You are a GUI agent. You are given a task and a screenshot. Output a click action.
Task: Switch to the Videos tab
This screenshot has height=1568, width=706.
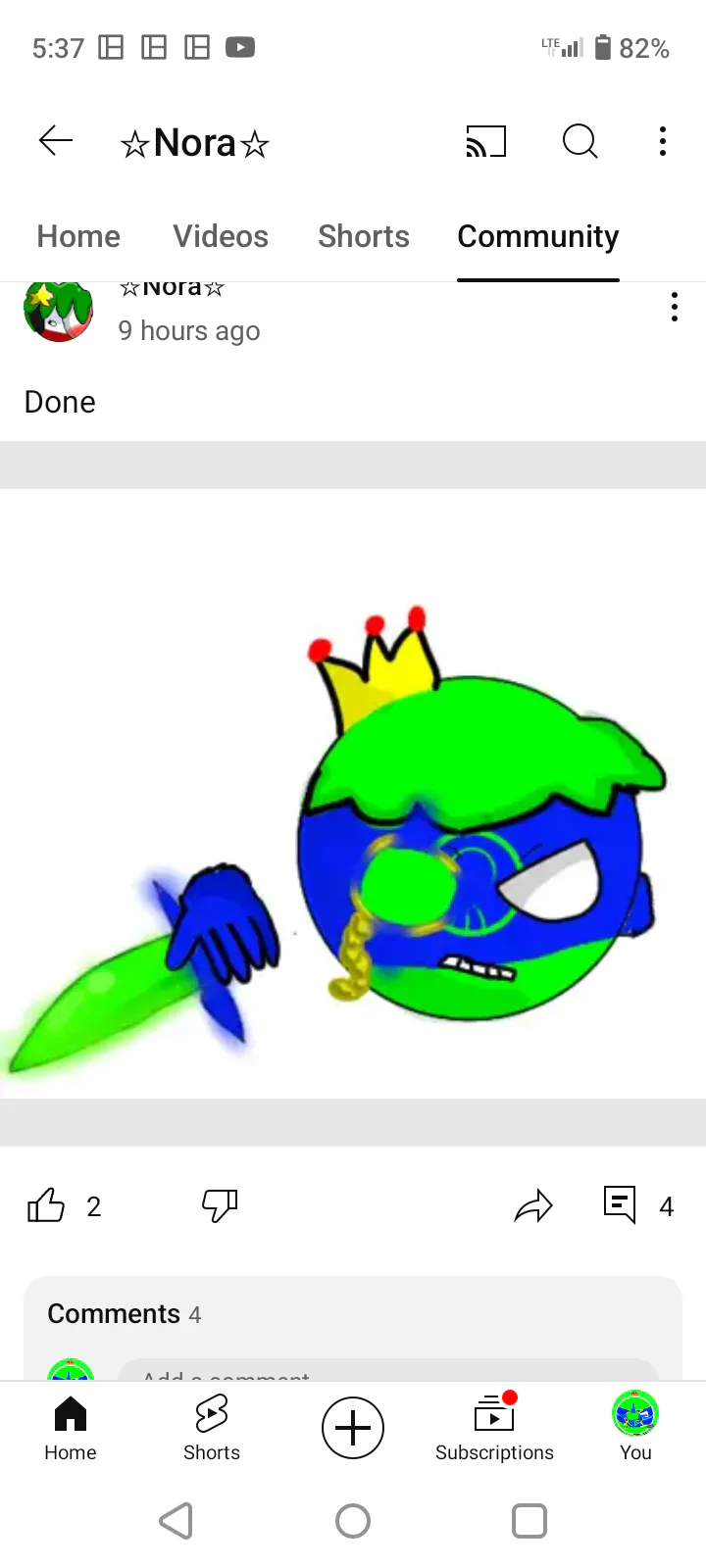[x=221, y=236]
